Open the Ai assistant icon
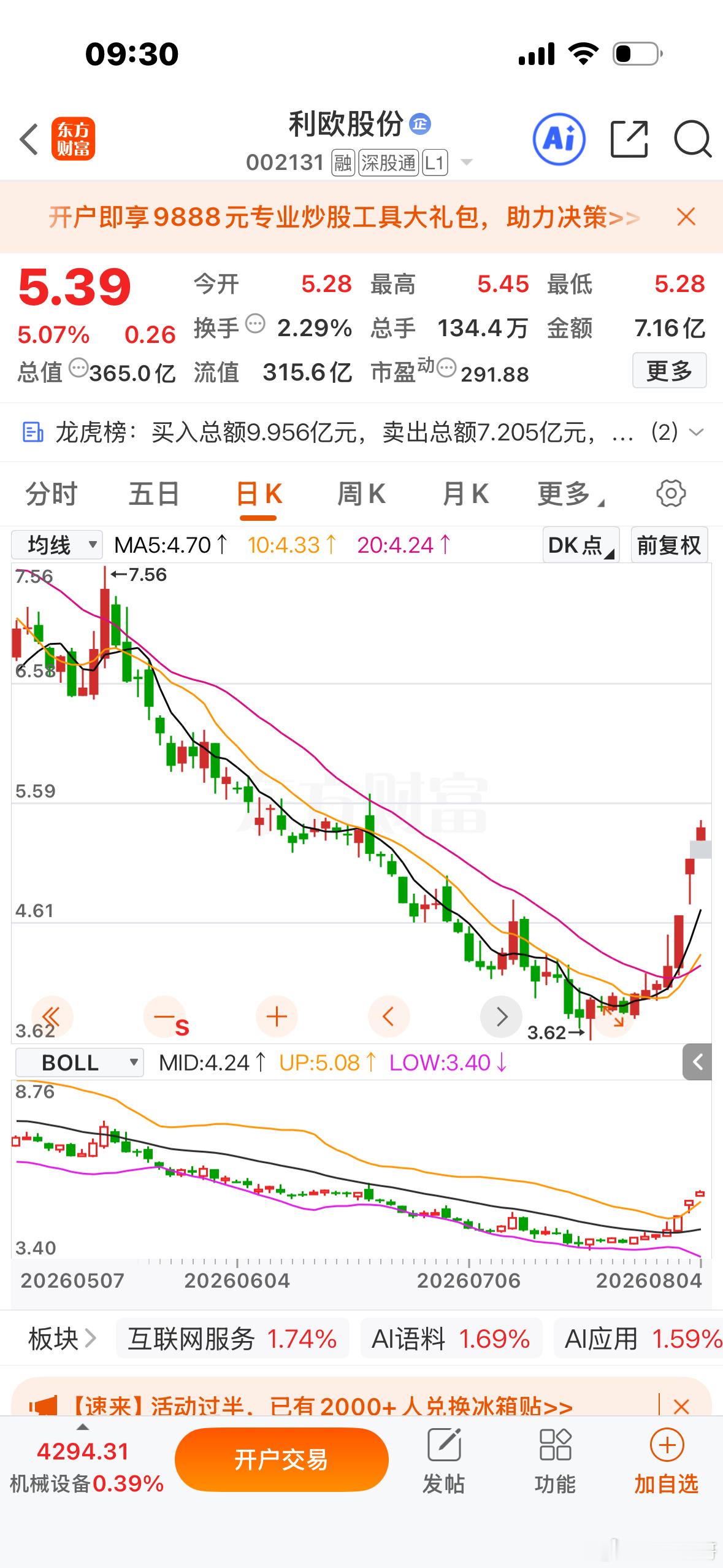Image resolution: width=723 pixels, height=1568 pixels. (x=559, y=139)
